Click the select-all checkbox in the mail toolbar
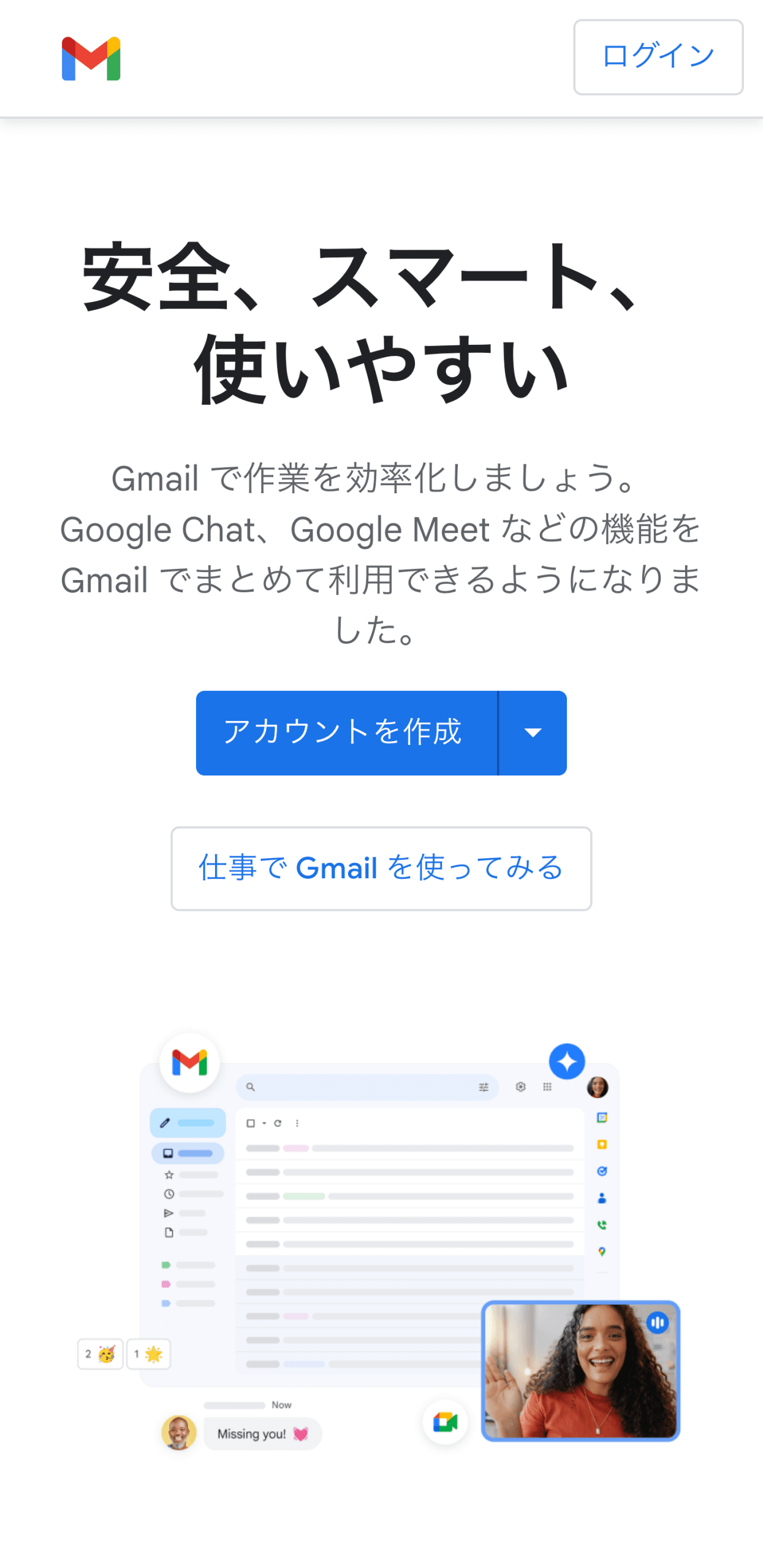 [x=251, y=1123]
